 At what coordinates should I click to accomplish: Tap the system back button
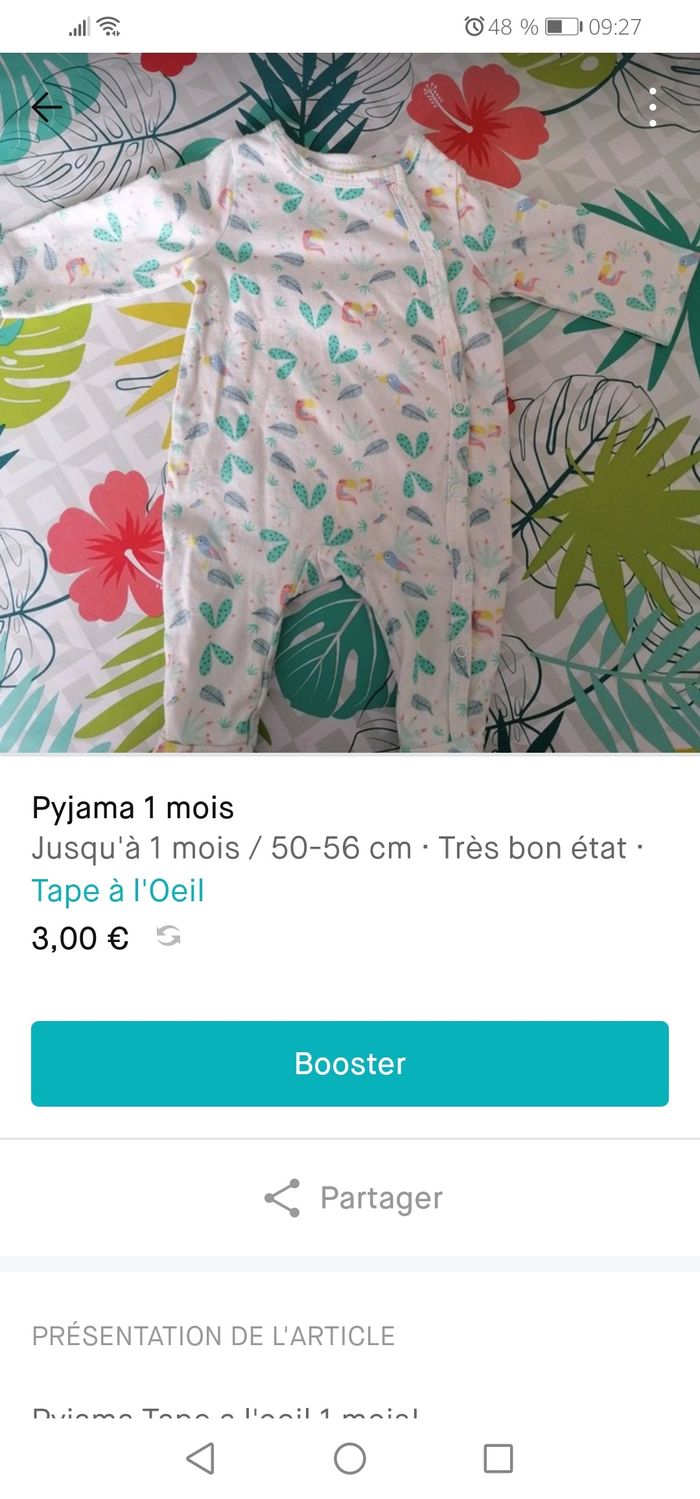pyautogui.click(x=201, y=1458)
